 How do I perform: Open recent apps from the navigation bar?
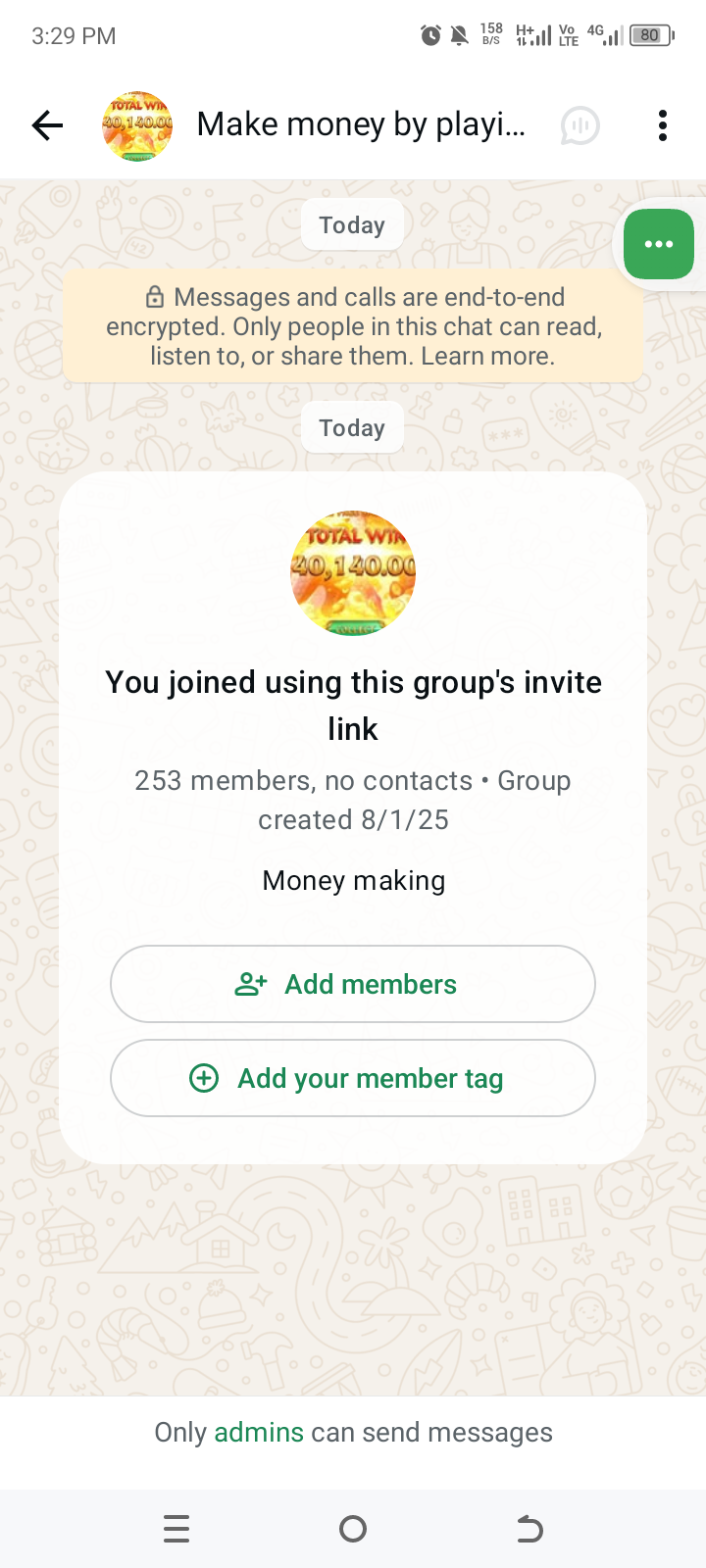(176, 1529)
